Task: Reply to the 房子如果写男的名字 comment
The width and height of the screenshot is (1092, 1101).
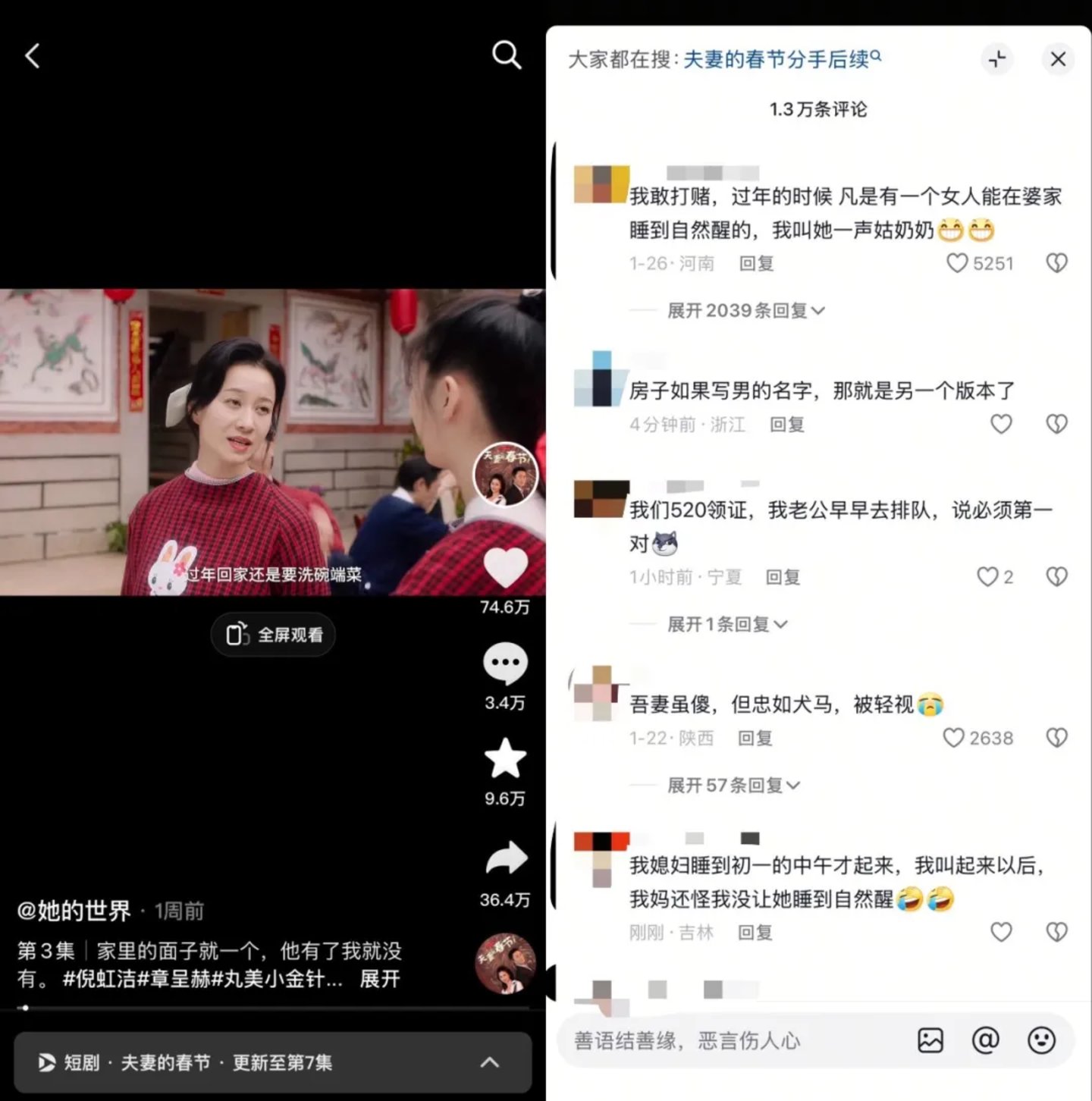Action: pos(786,425)
